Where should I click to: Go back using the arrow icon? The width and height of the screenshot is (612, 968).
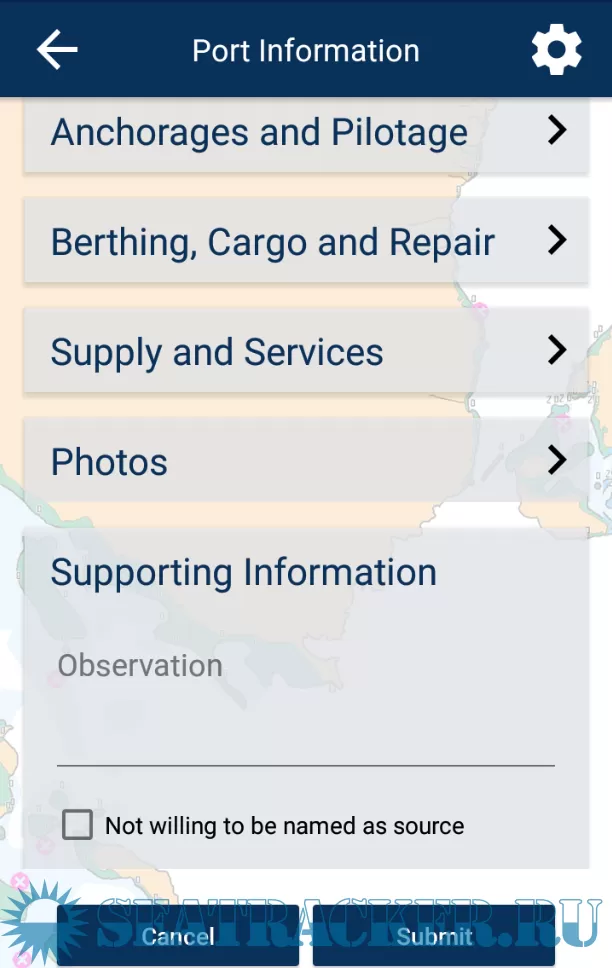tap(57, 50)
